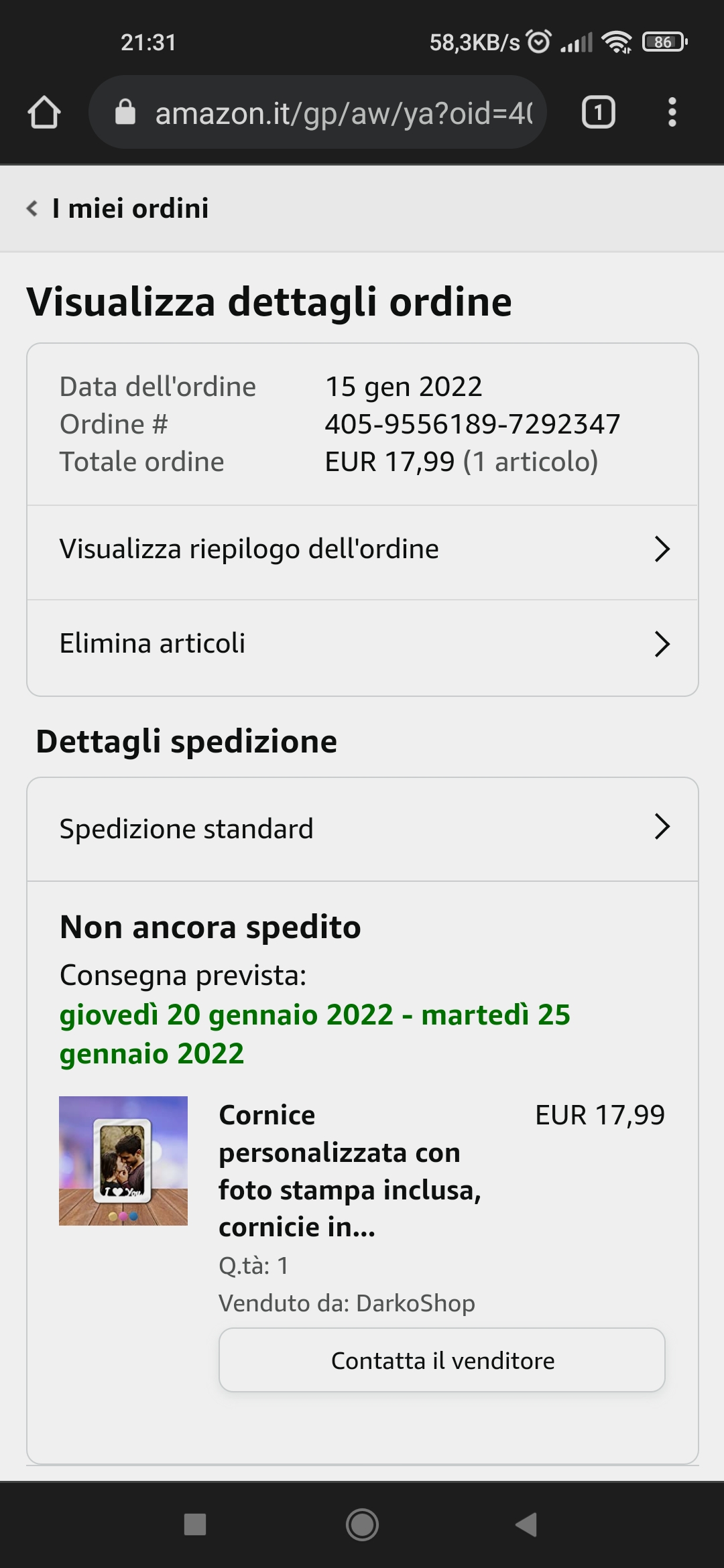Open recent apps from navigation bar
Screen dimensions: 724x1568
point(195,1524)
